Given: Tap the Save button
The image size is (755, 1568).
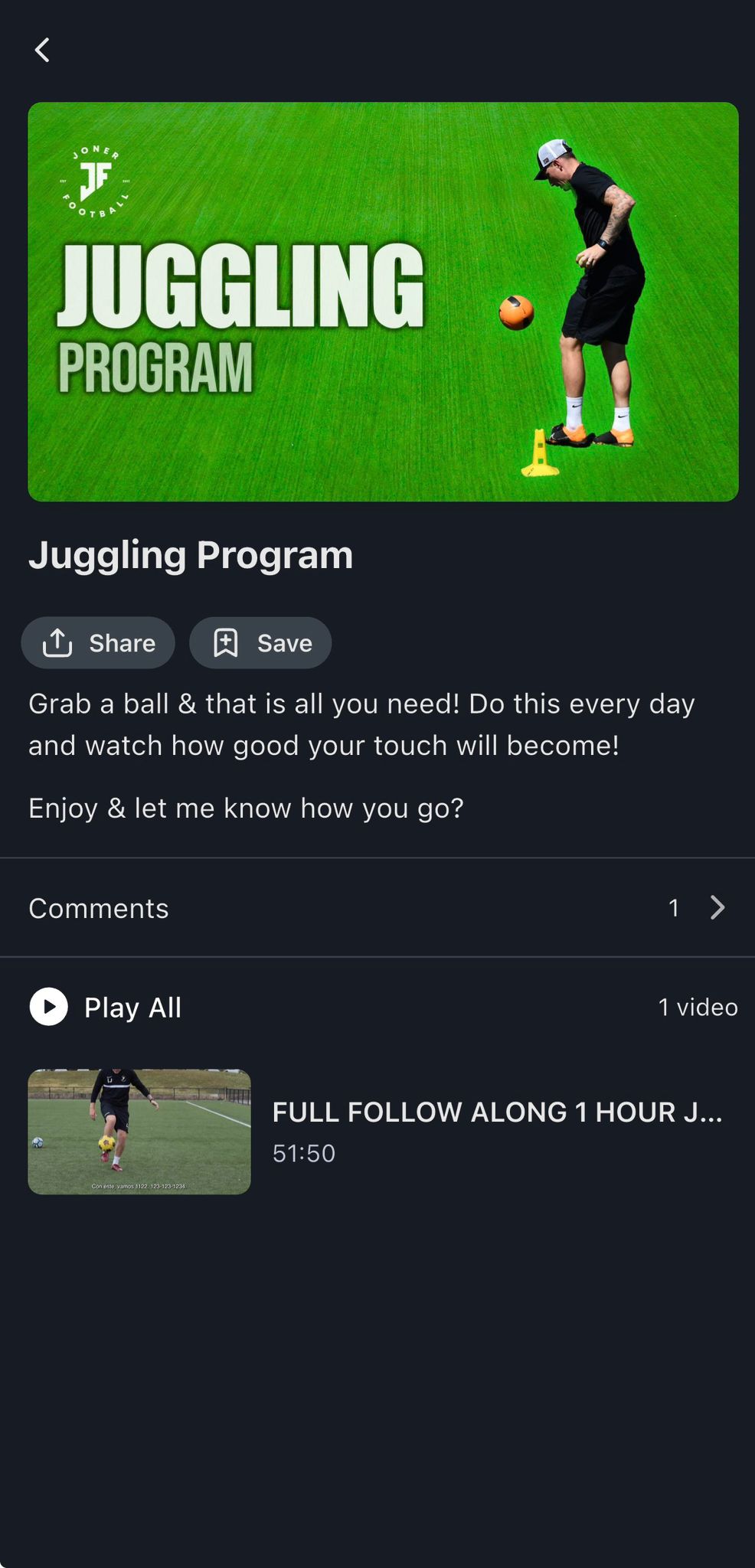Looking at the screenshot, I should (260, 642).
